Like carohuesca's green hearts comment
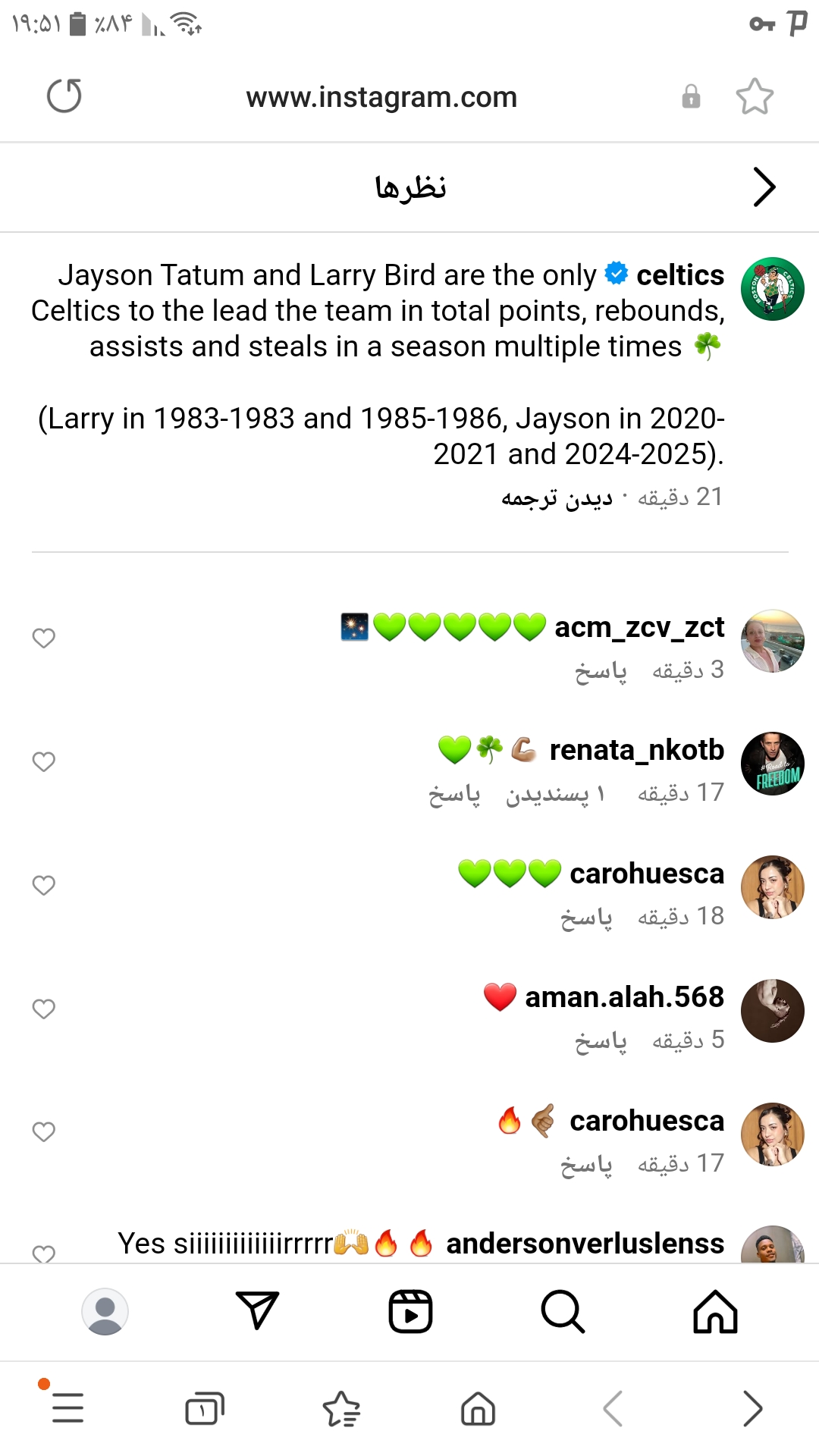 pos(44,885)
